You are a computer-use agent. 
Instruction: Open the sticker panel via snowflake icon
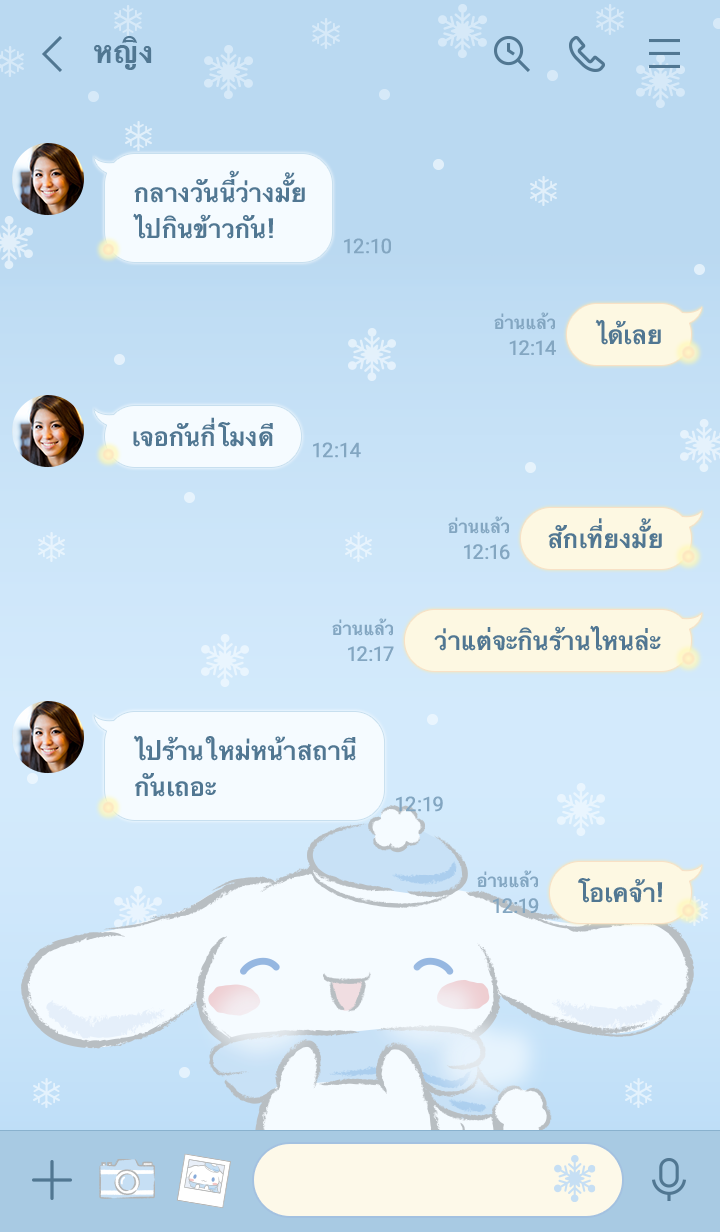[x=575, y=1180]
